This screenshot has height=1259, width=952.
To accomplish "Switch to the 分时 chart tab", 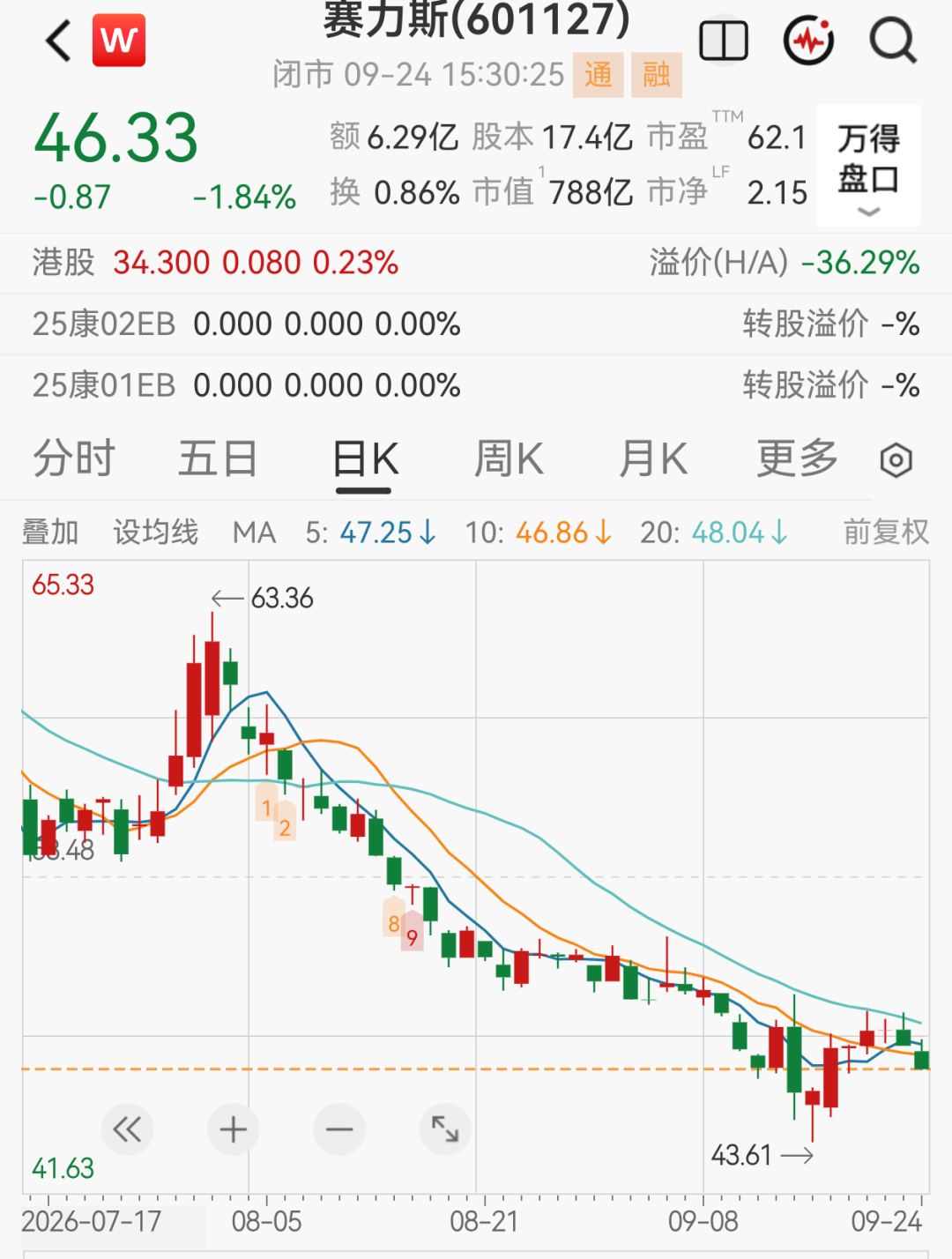I will (x=74, y=458).
